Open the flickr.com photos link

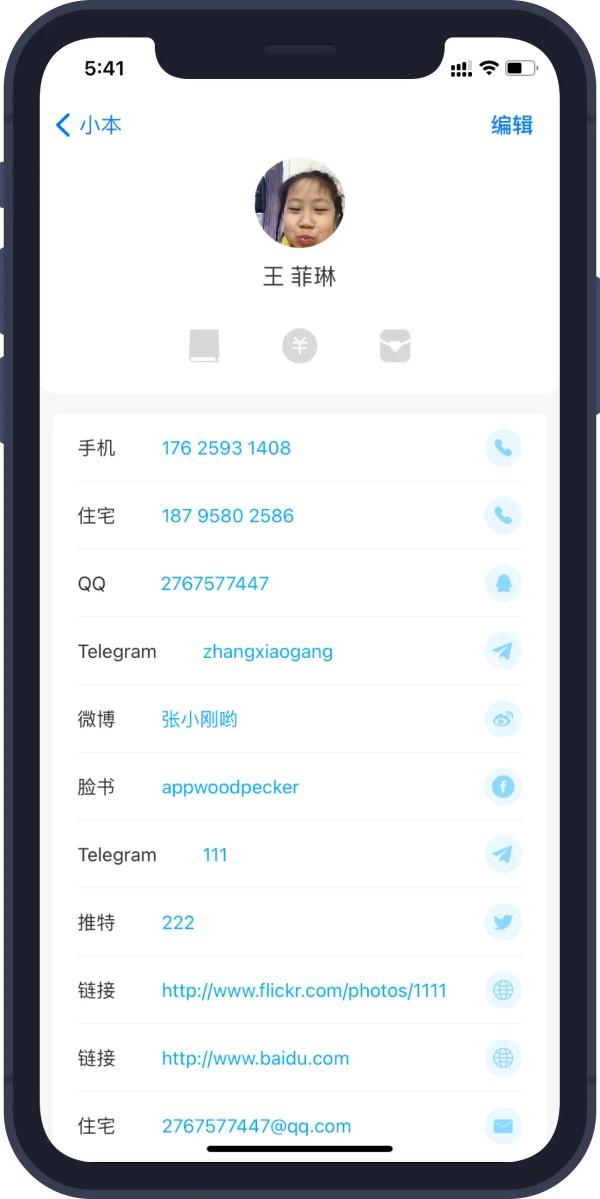click(503, 990)
